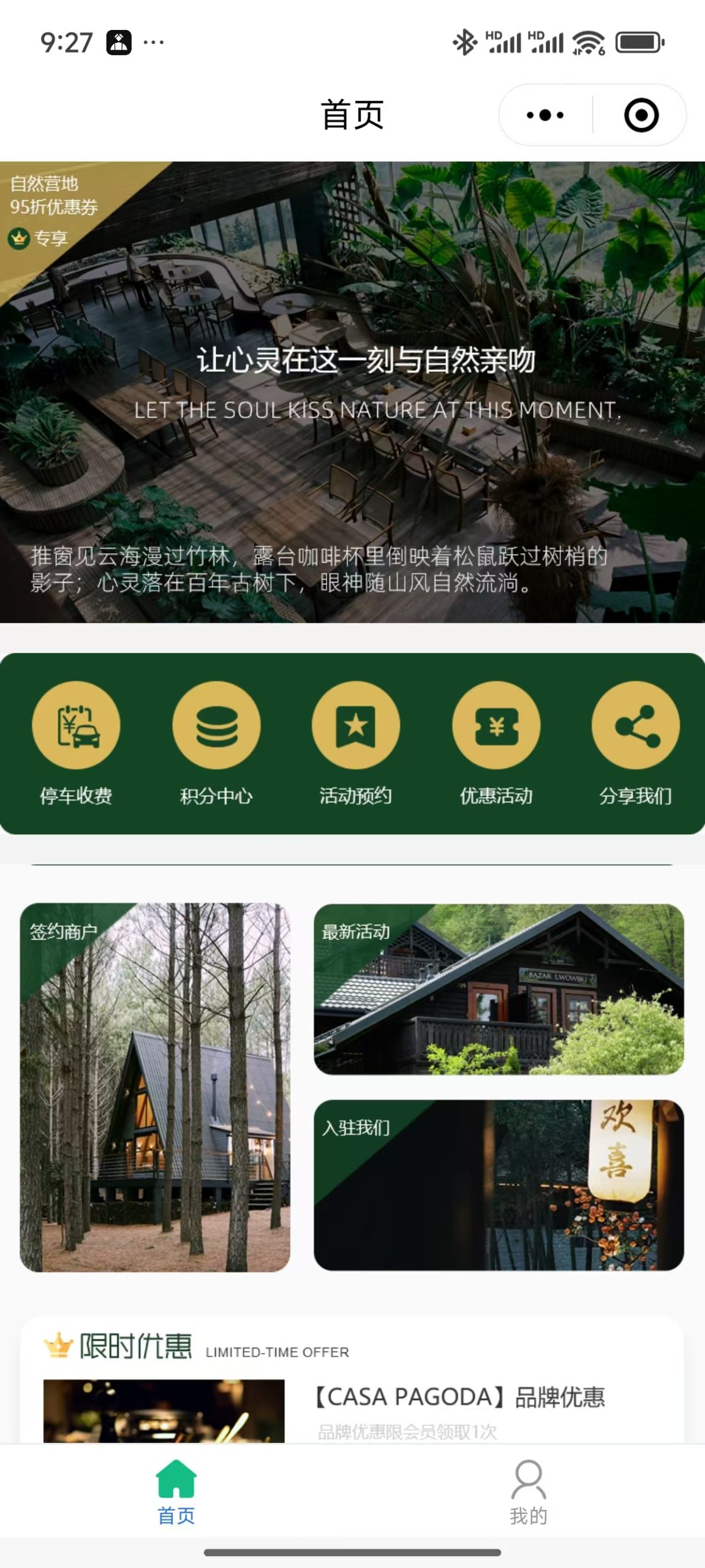Open the 签约商户 merchants card
Viewport: 705px width, 1568px height.
point(155,1087)
